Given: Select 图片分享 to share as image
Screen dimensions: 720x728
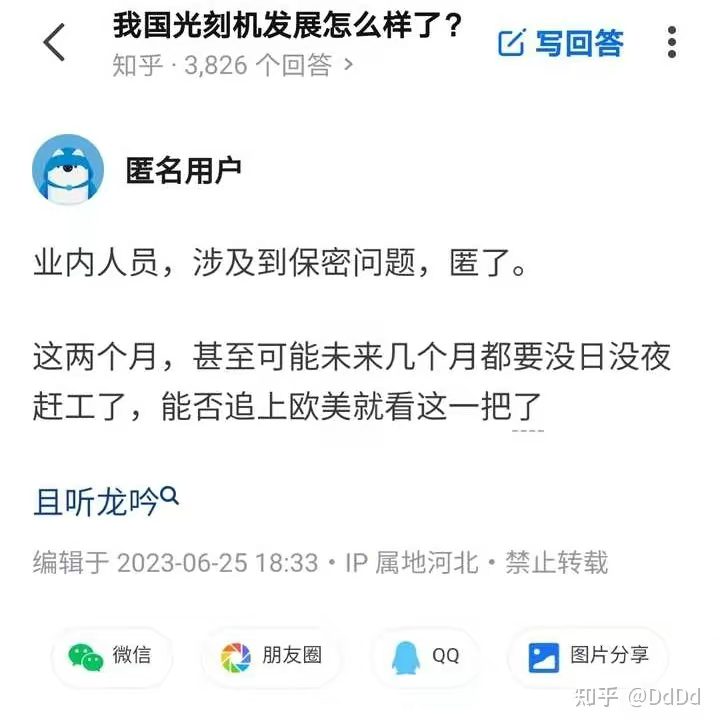Looking at the screenshot, I should click(588, 656).
